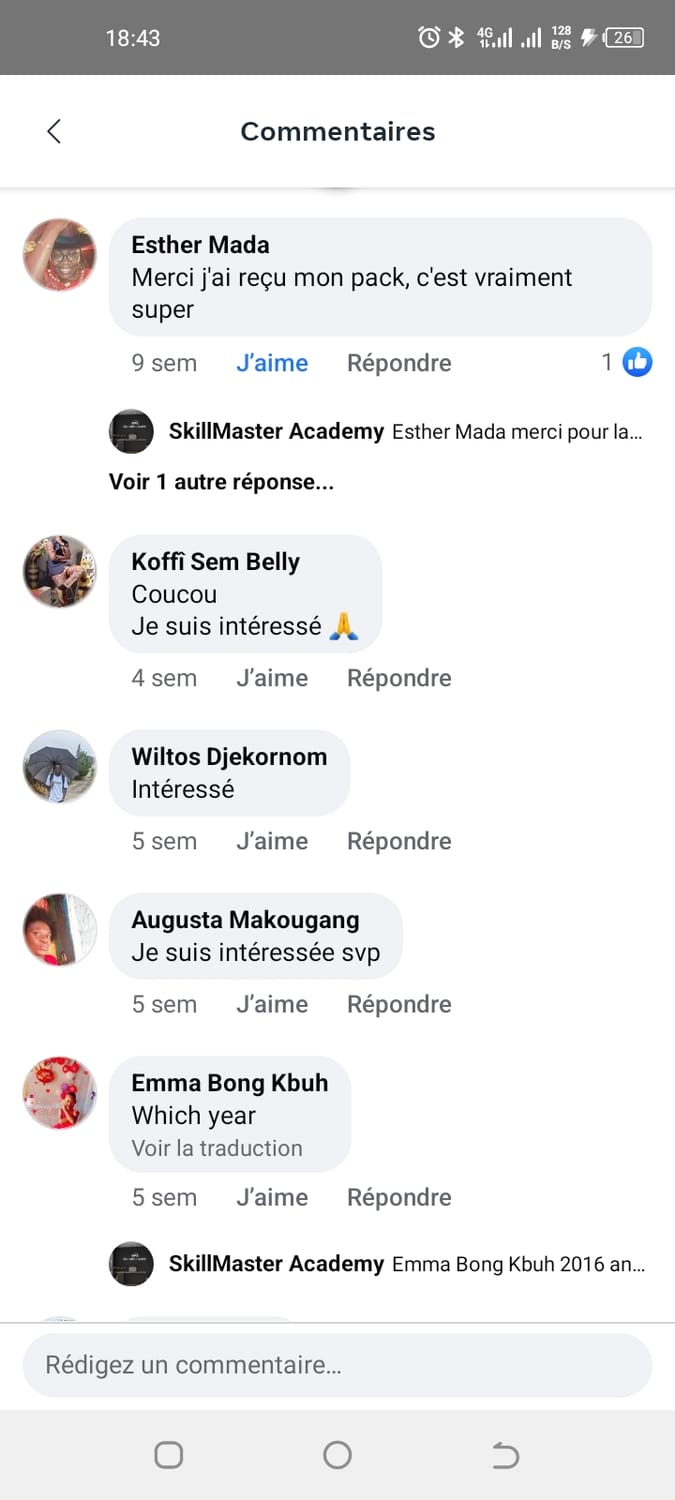Screen dimensions: 675x1500
Task: Like Wiltos Djekornom's comment
Action: tap(272, 841)
